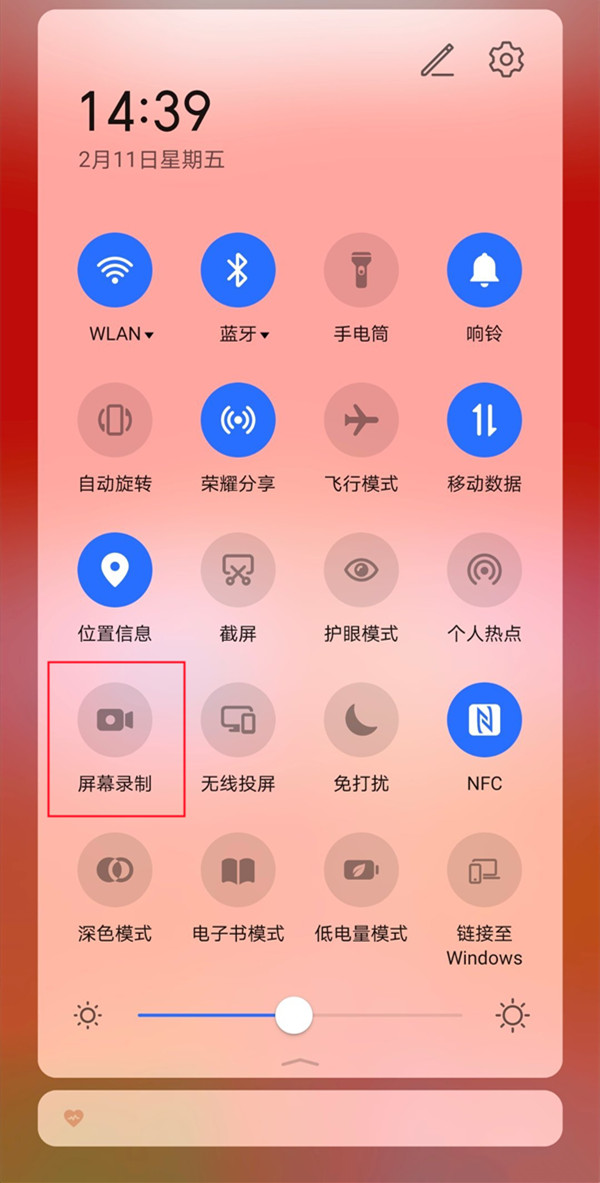
Task: Open system settings gear
Action: [506, 61]
